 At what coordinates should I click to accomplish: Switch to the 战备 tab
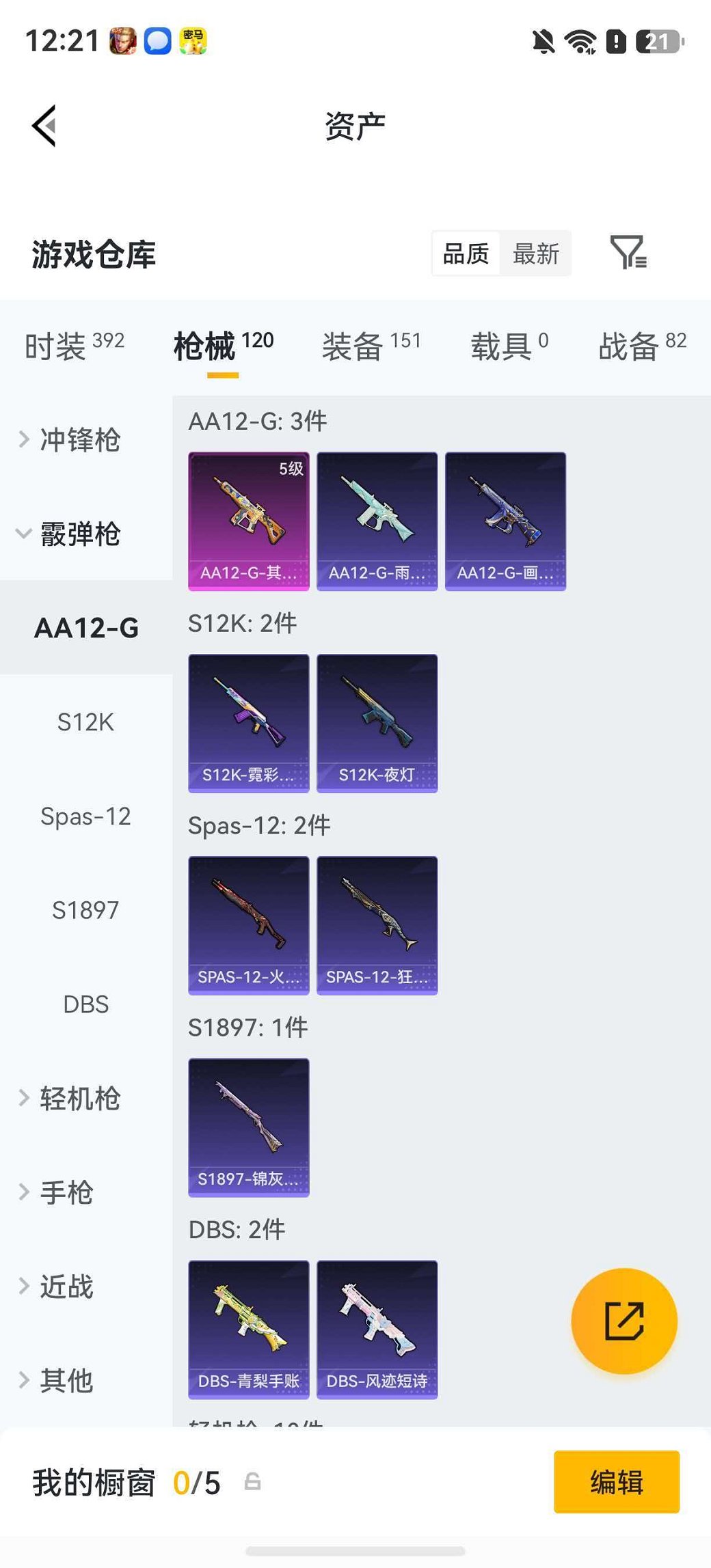tap(642, 346)
